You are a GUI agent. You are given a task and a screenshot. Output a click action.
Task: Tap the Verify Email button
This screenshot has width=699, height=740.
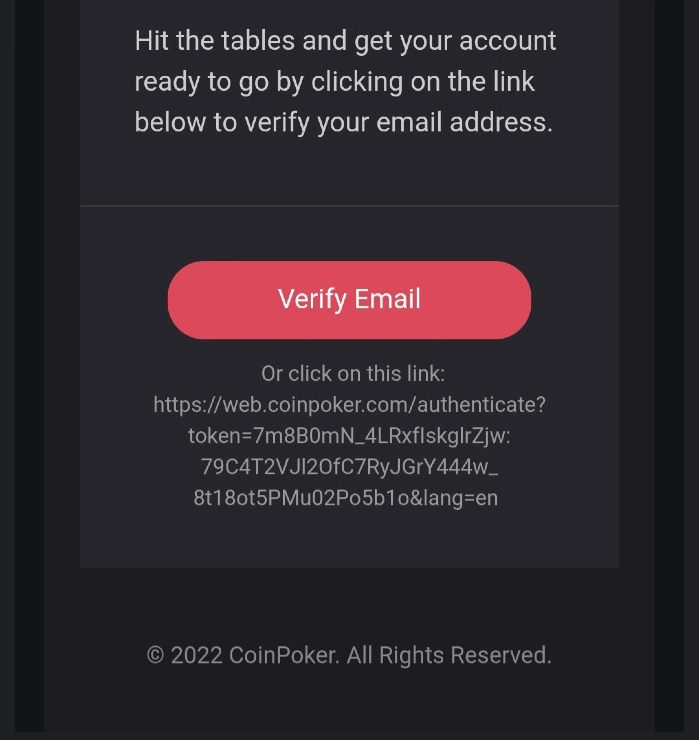coord(349,300)
